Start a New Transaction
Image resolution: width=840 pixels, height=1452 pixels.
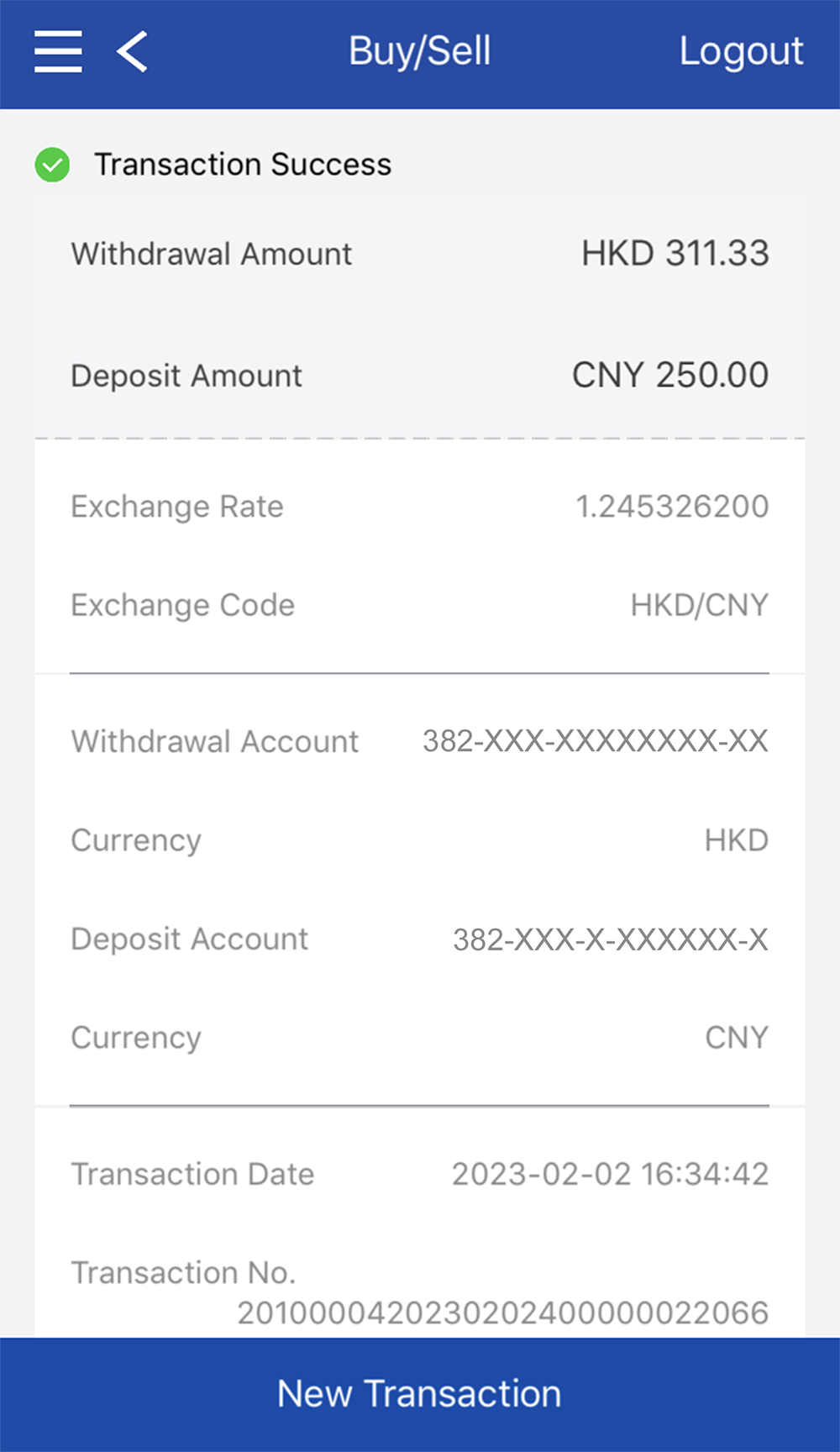[420, 1394]
